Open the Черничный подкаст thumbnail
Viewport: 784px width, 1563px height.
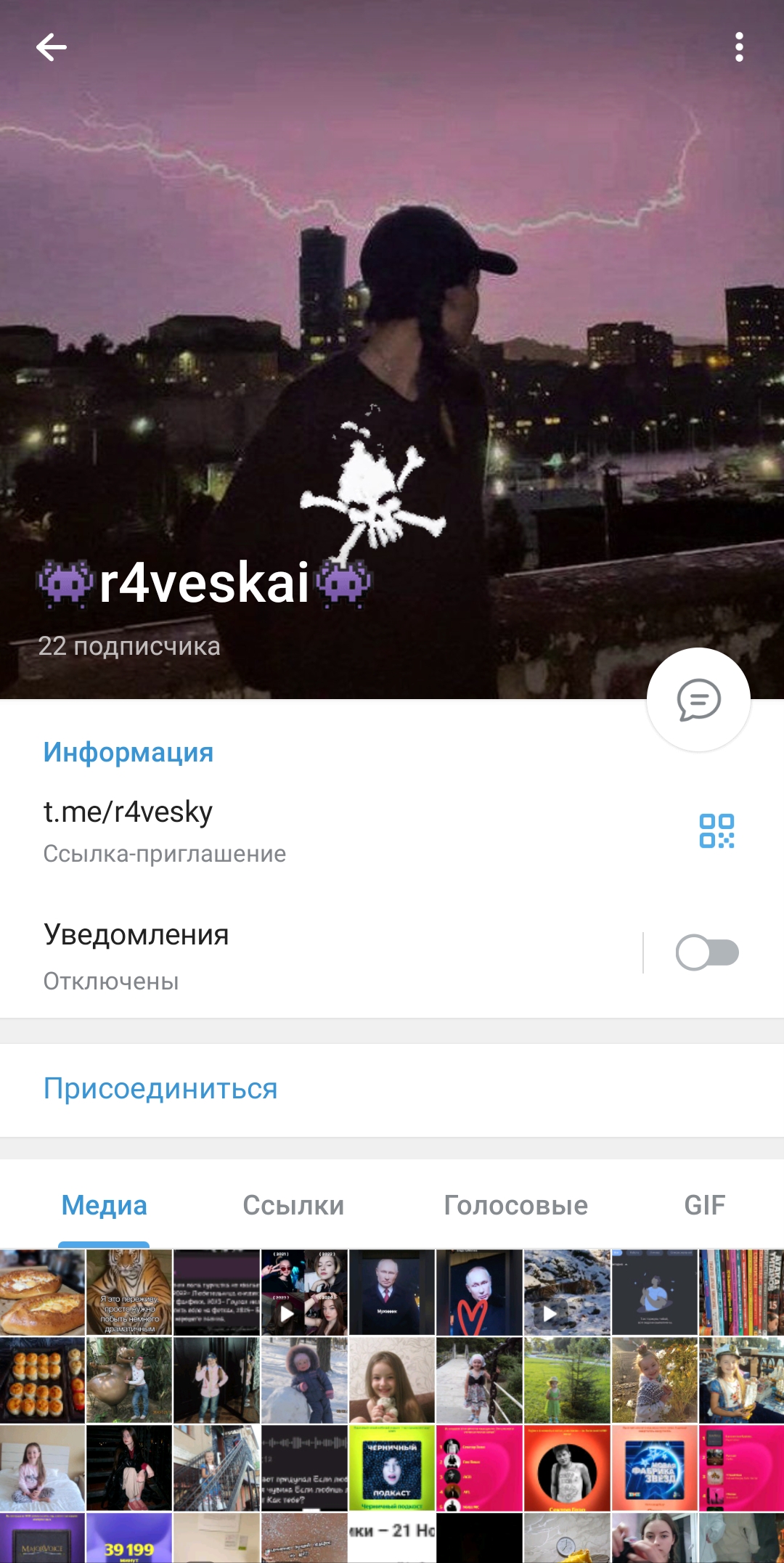click(392, 1467)
